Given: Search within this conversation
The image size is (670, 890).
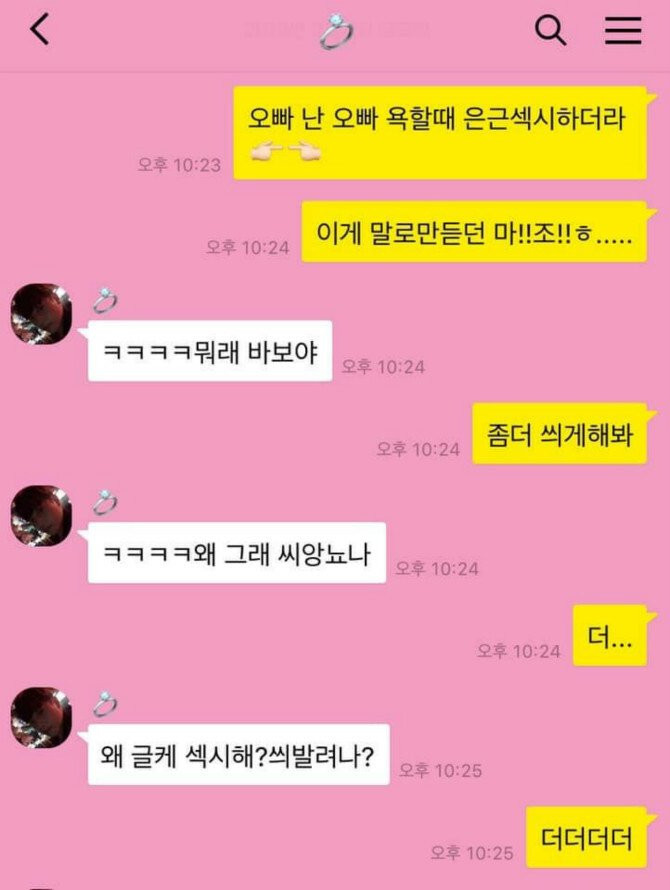Looking at the screenshot, I should coord(551,31).
